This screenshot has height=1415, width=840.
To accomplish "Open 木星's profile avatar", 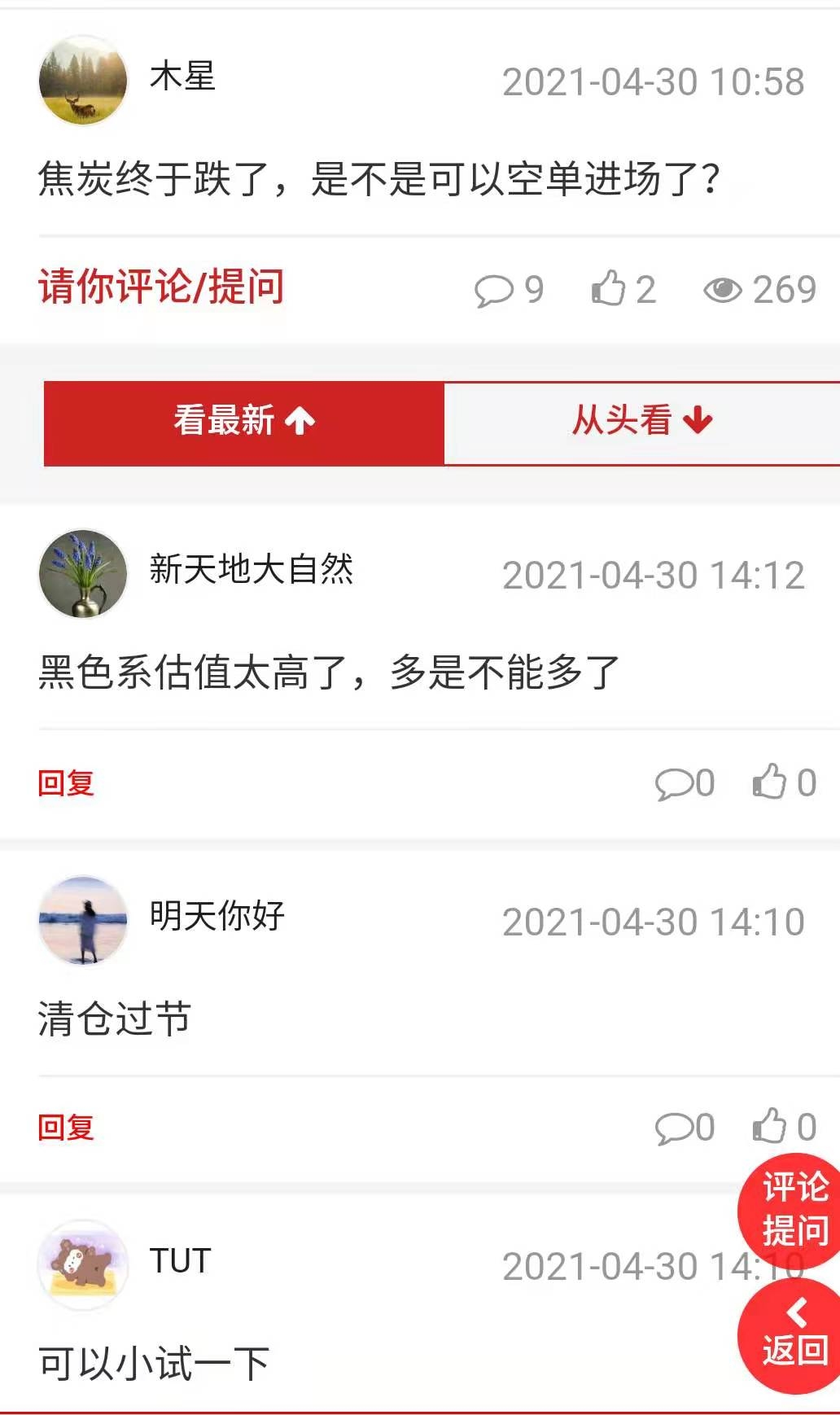I will pos(83,80).
